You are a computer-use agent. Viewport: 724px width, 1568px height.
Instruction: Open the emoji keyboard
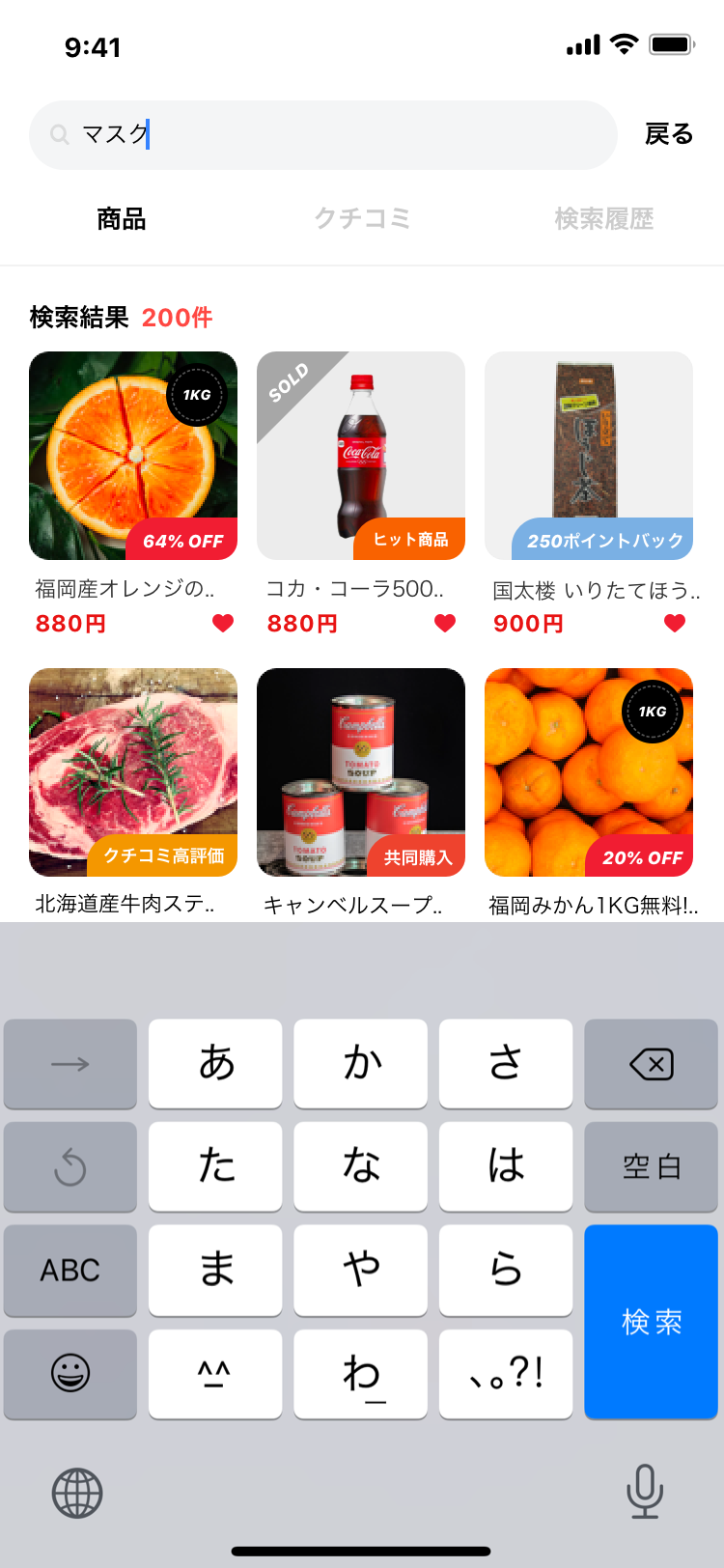coord(70,1373)
